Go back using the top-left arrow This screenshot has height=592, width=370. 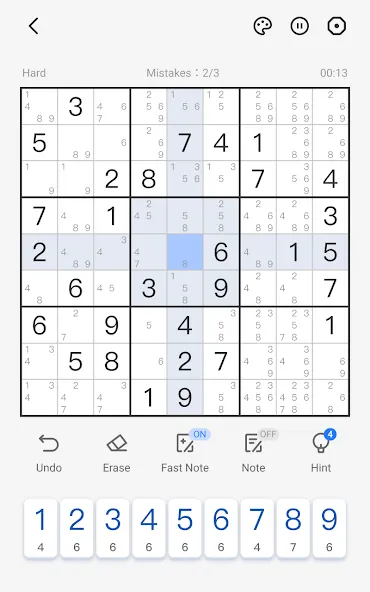pyautogui.click(x=34, y=26)
